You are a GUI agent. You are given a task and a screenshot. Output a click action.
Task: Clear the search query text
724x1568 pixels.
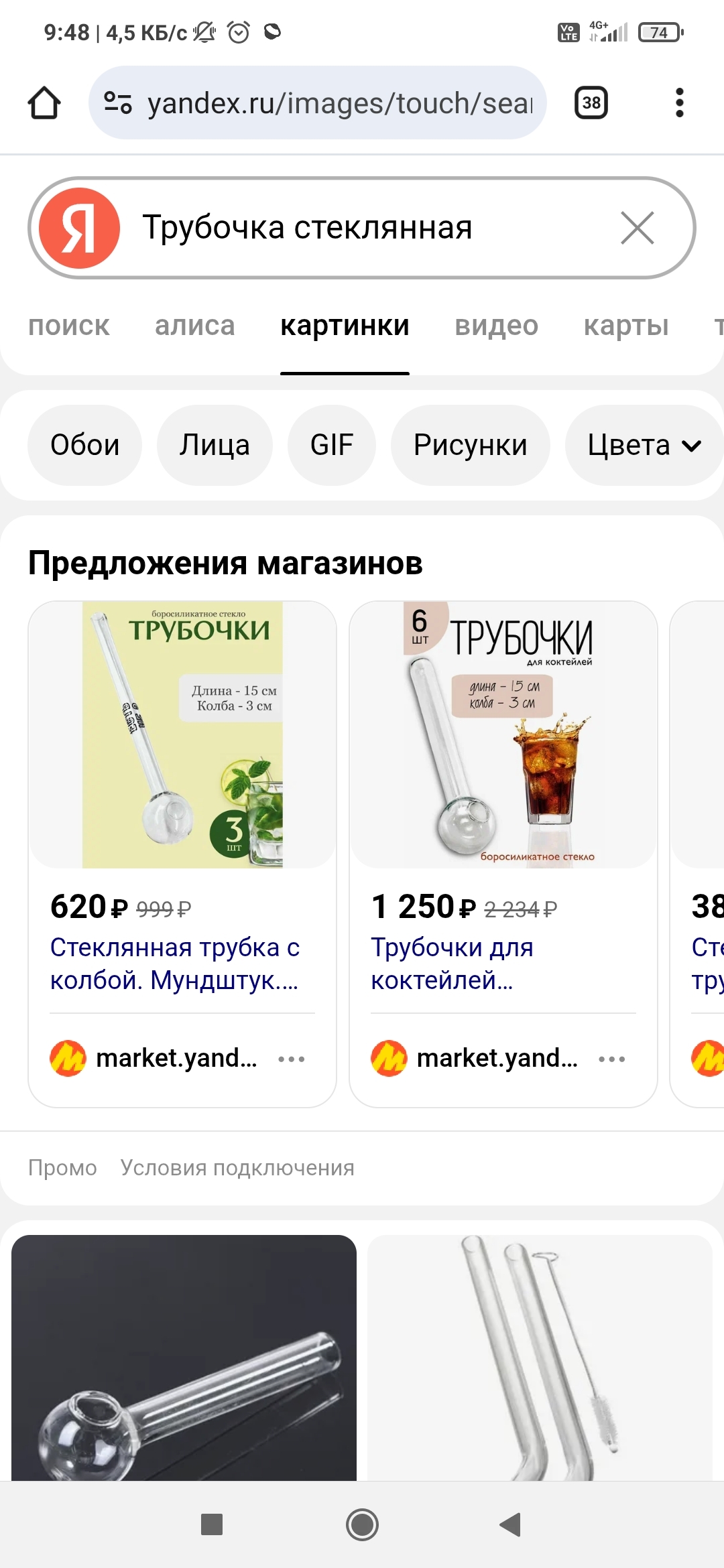pos(637,228)
